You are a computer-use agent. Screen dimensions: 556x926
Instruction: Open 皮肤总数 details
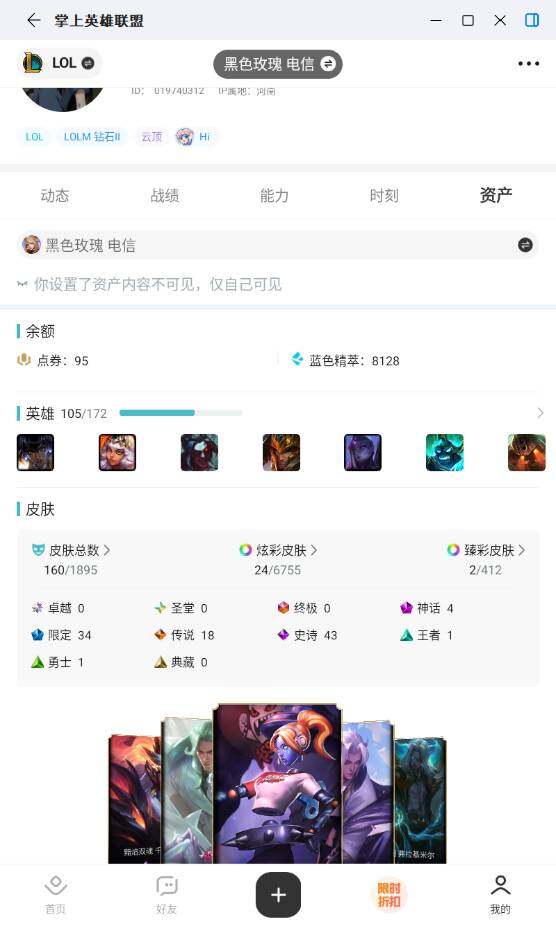click(71, 550)
